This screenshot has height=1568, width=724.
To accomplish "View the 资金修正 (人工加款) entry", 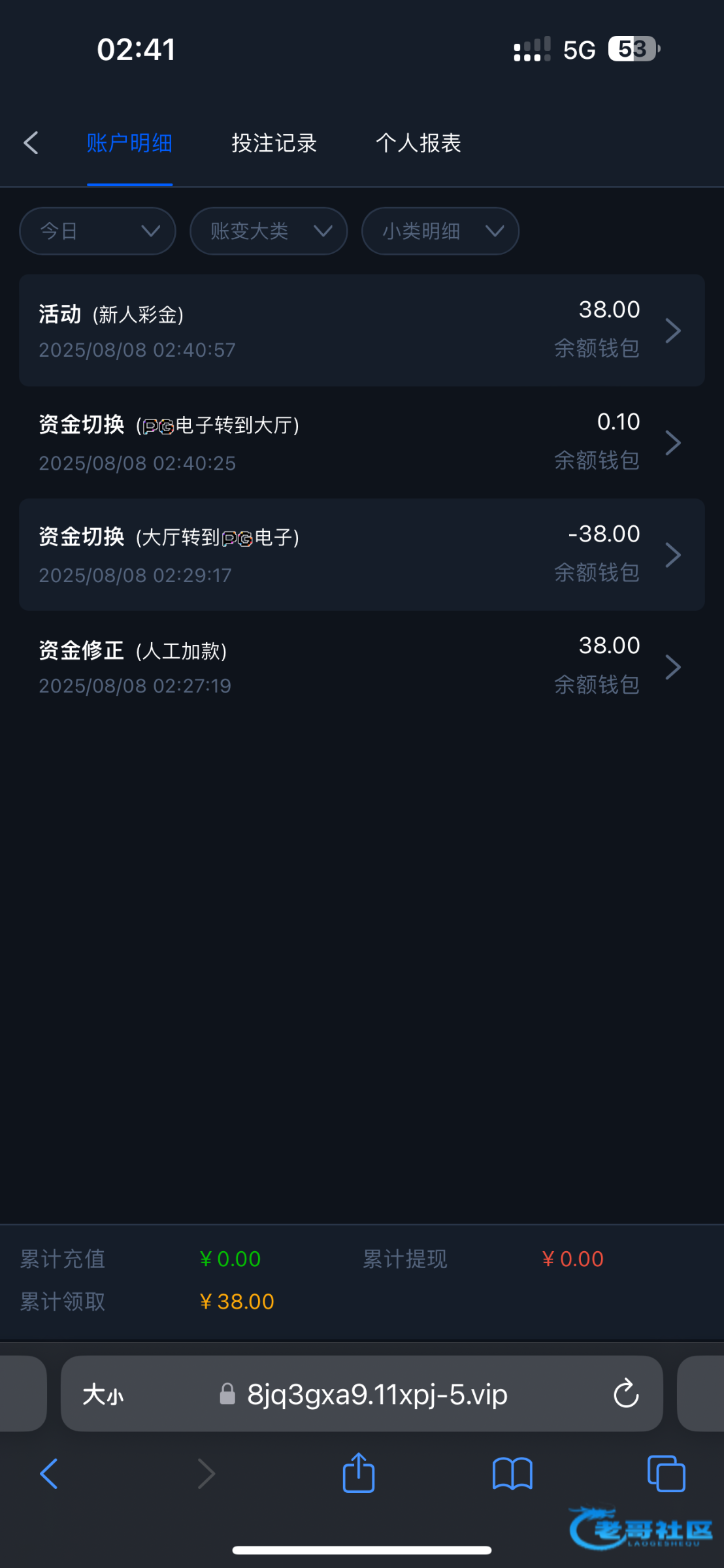I will pyautogui.click(x=362, y=666).
